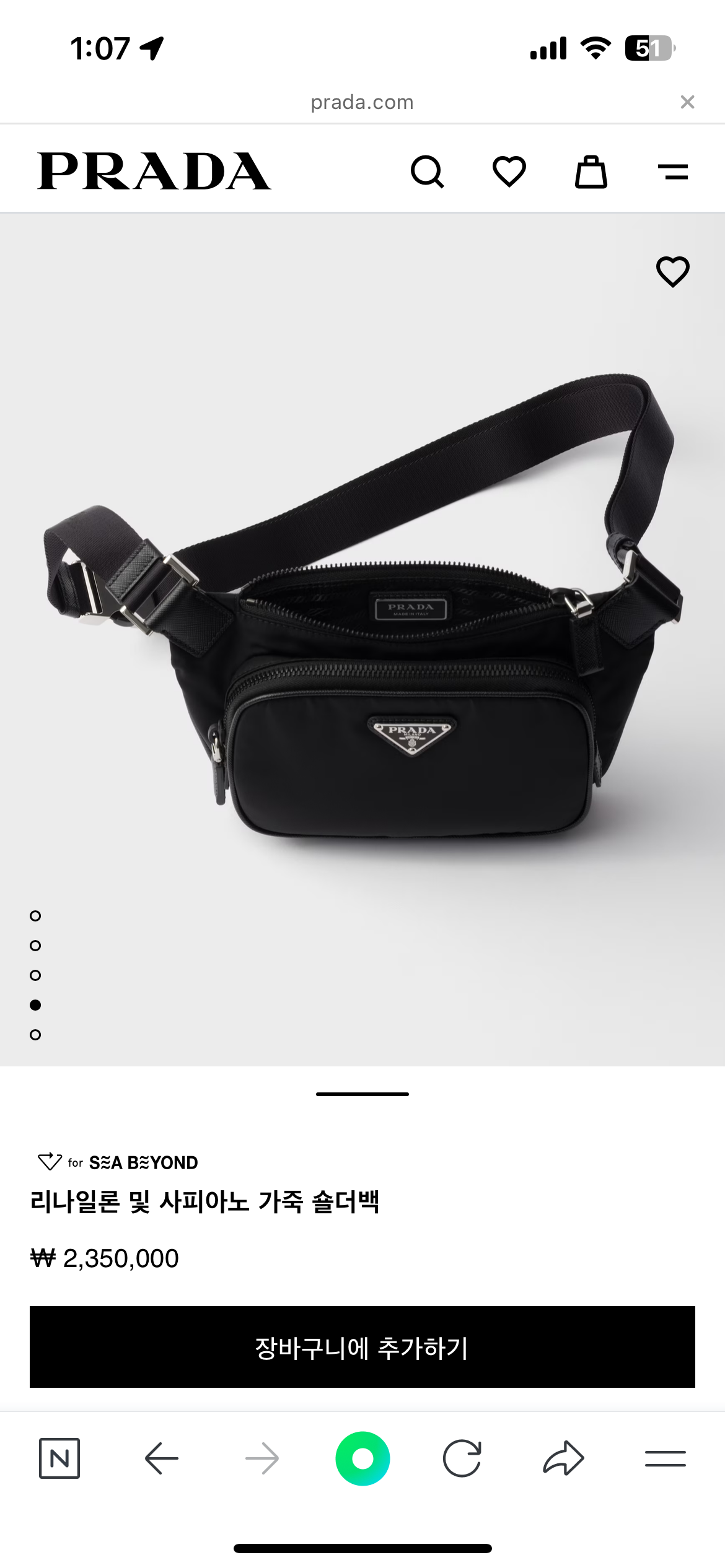Go to Prada homepage via logo
725x1568 pixels.
coord(154,172)
